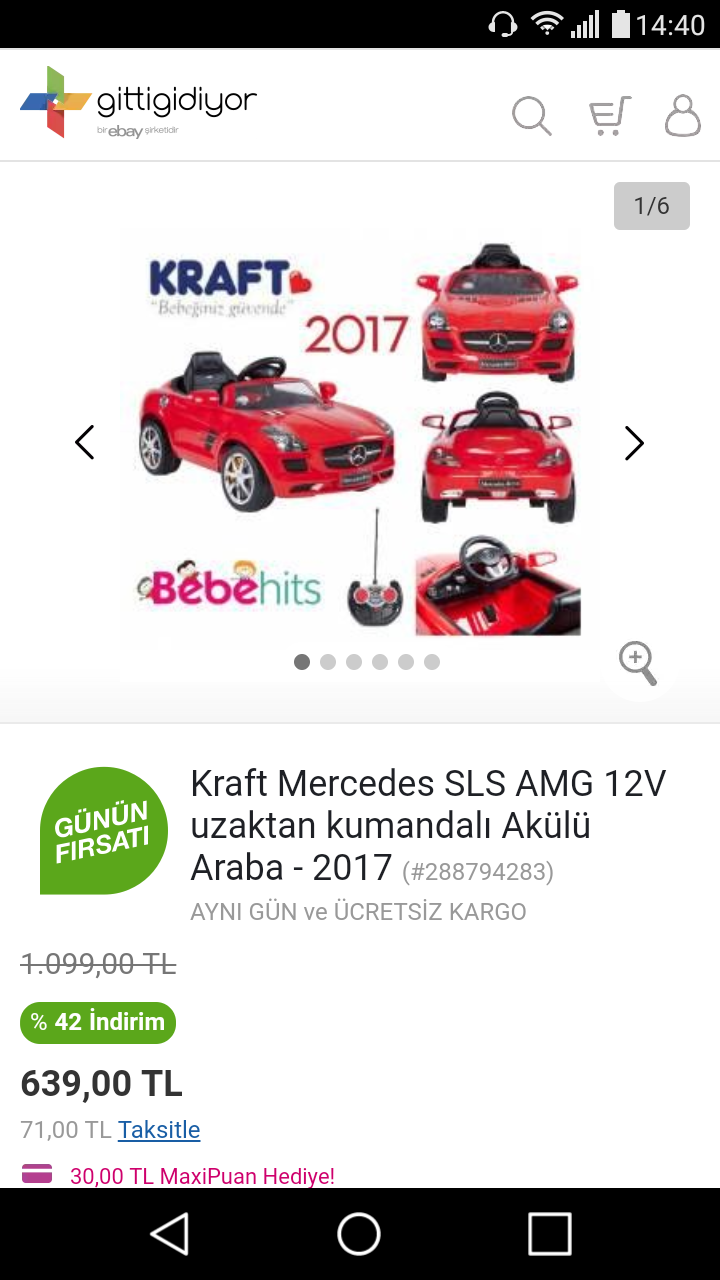Jump to the last image dot
The width and height of the screenshot is (720, 1280).
pyautogui.click(x=432, y=662)
